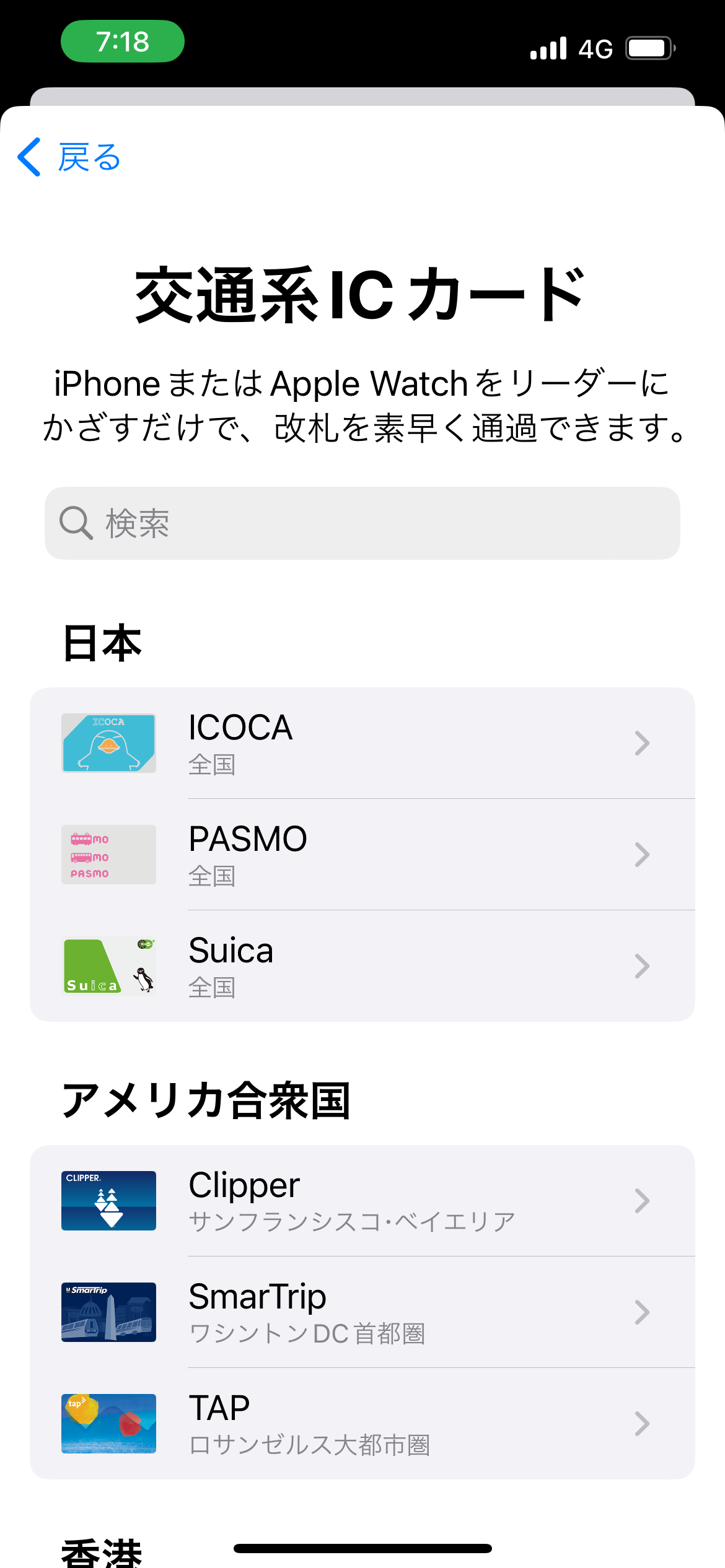The height and width of the screenshot is (1568, 725).
Task: Tap the Suica penguin card icon
Action: (108, 966)
